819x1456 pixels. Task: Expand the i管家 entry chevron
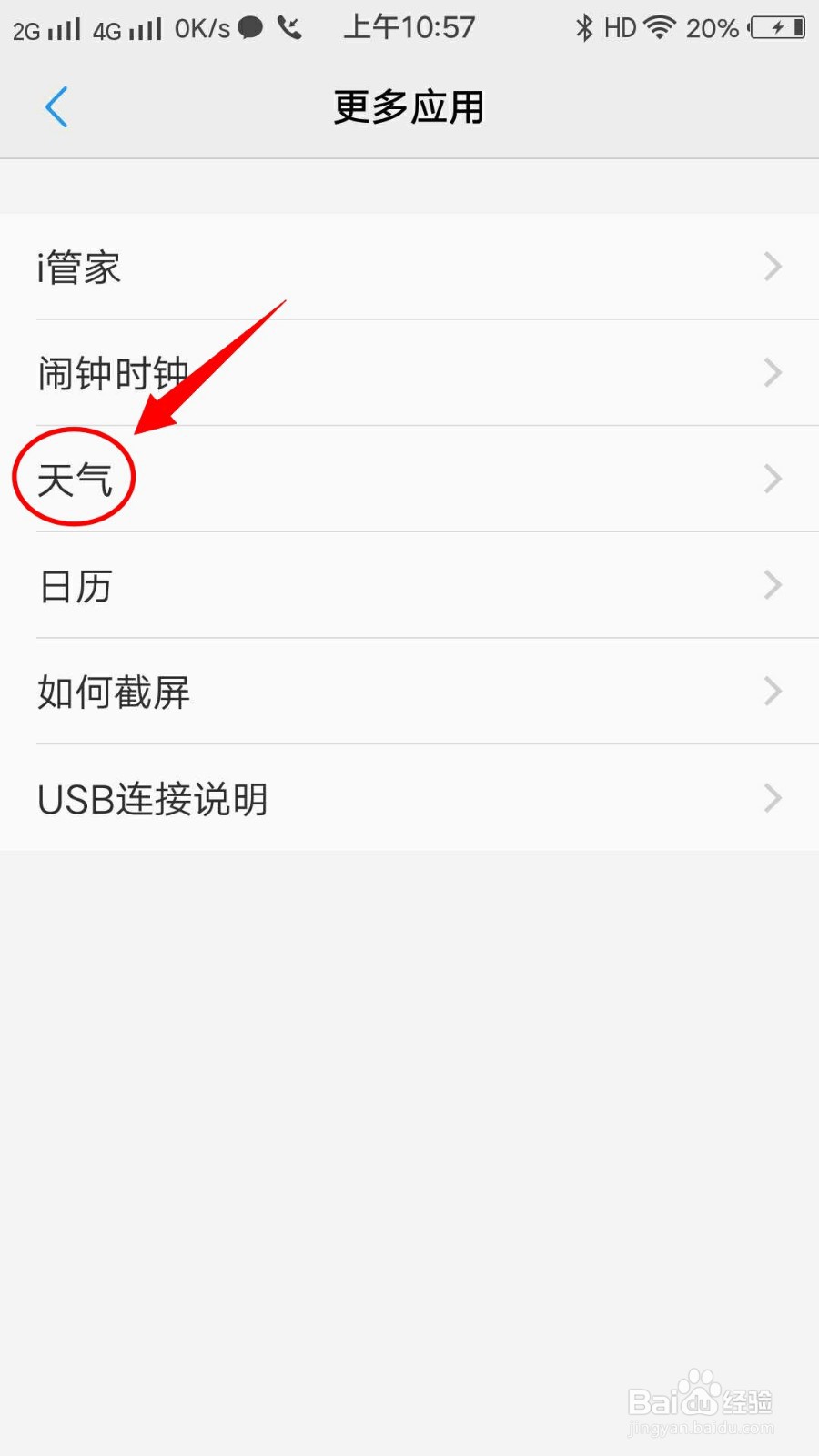[773, 267]
